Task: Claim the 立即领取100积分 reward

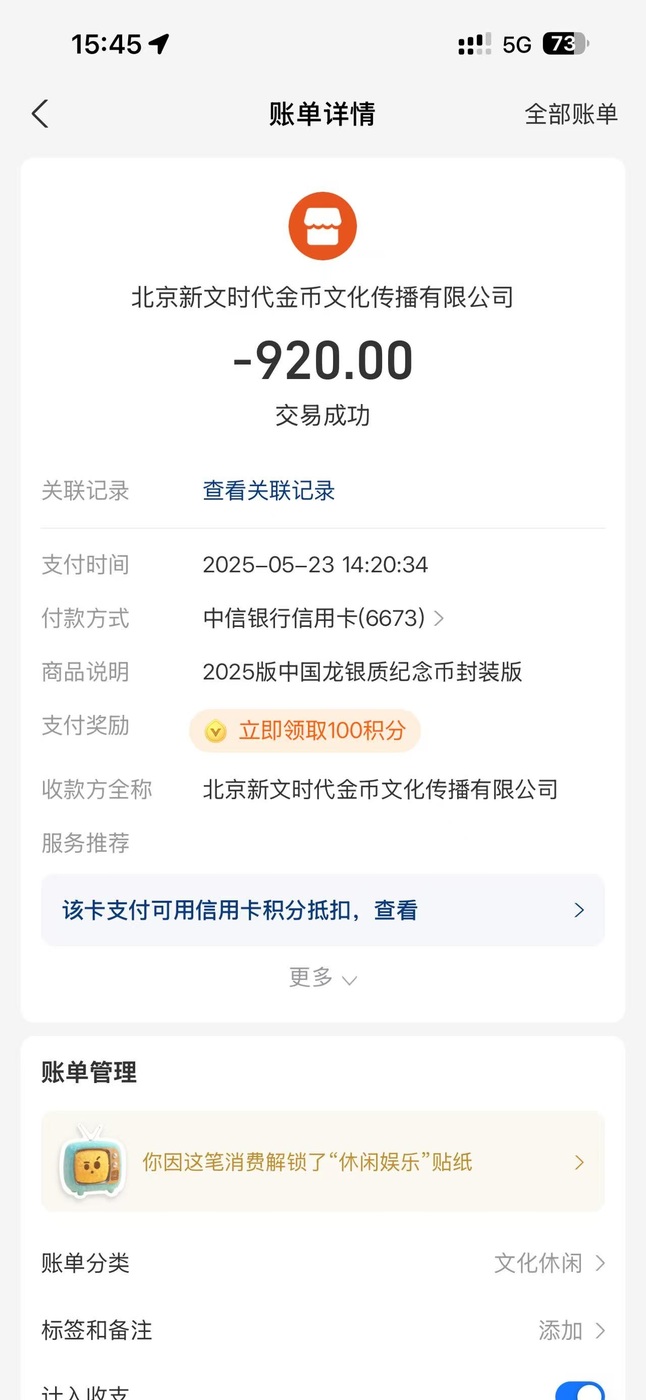Action: pos(305,731)
